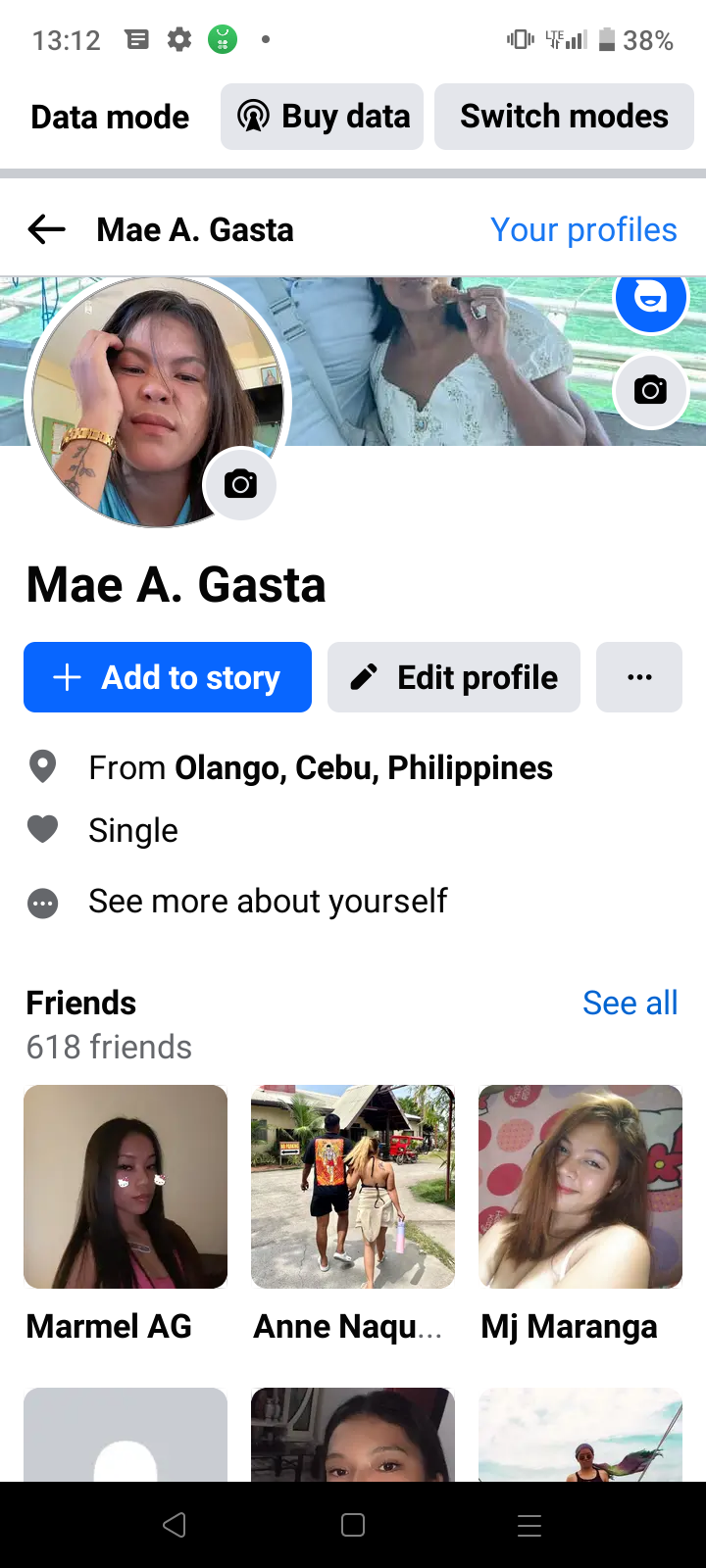This screenshot has width=706, height=1568.
Task: Change the cover photo via camera icon
Action: click(650, 390)
